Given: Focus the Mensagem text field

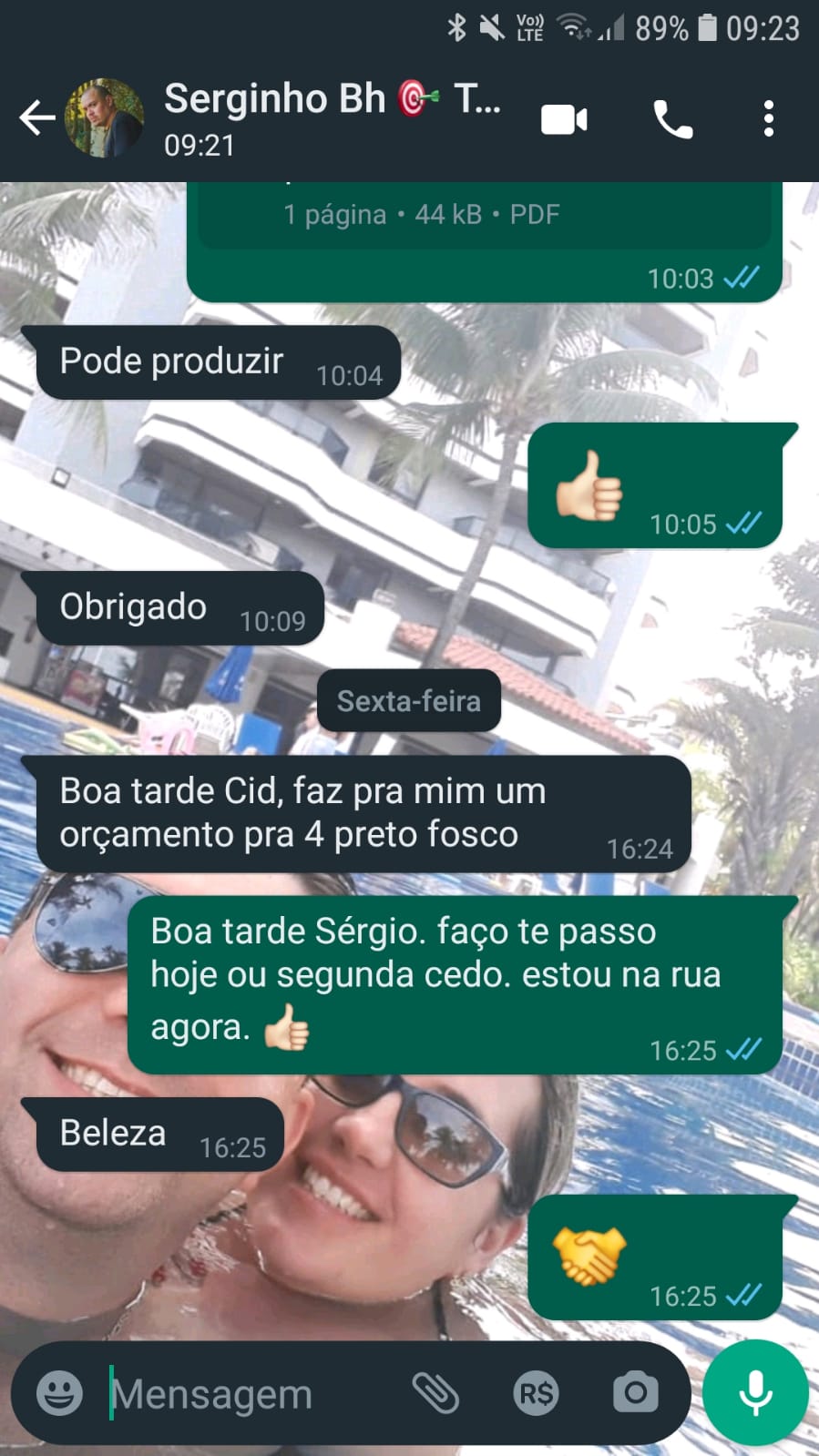Looking at the screenshot, I should pyautogui.click(x=246, y=1393).
